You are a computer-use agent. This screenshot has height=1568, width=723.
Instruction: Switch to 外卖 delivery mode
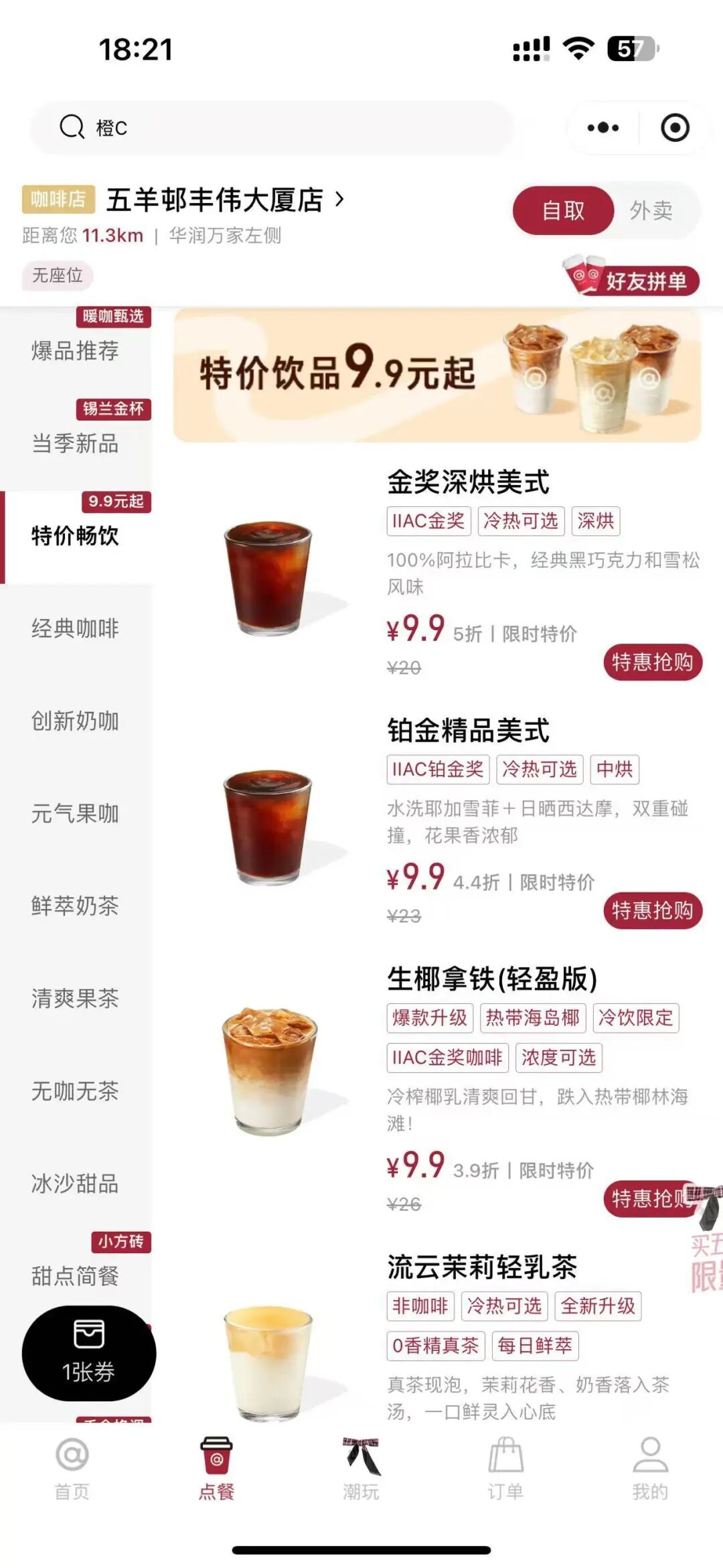click(651, 211)
